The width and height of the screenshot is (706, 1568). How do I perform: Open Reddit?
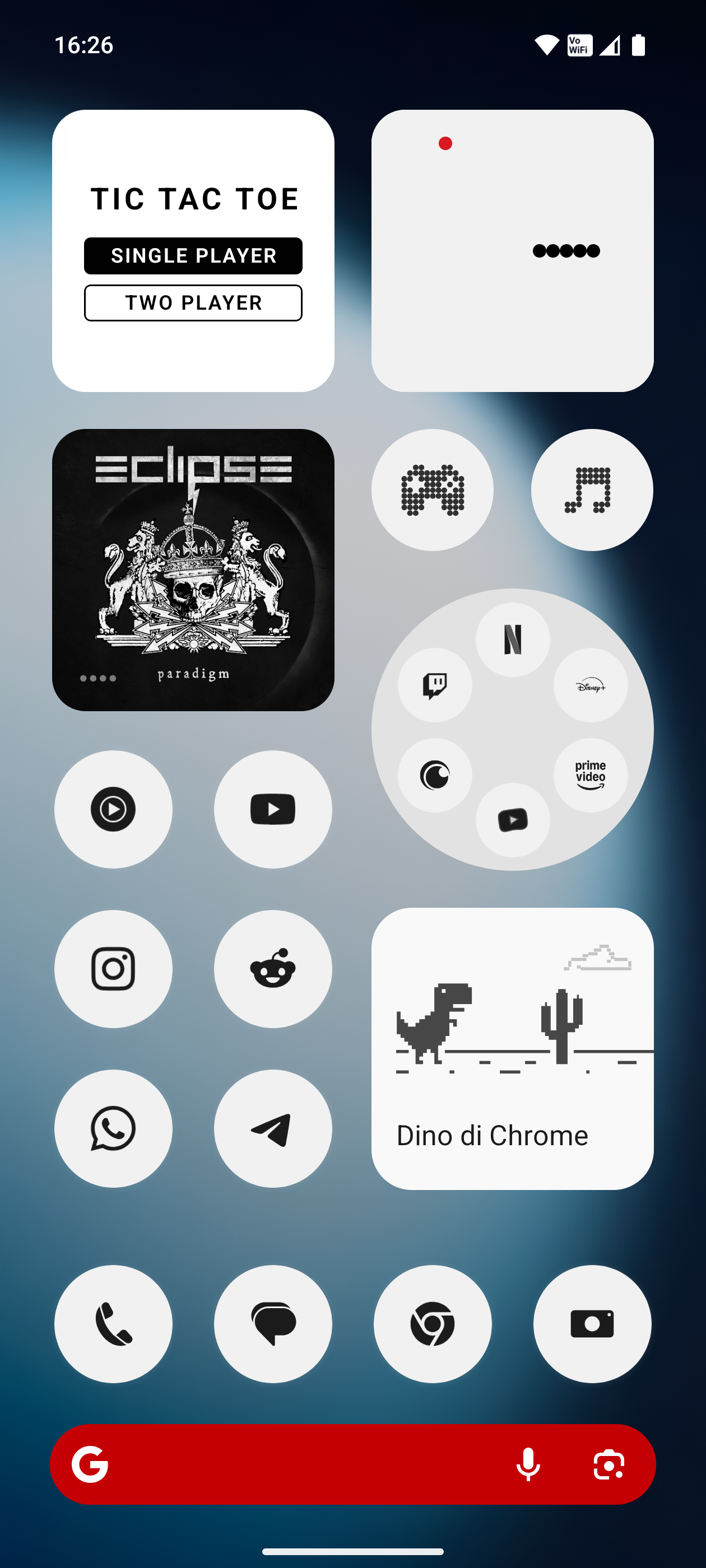click(273, 969)
